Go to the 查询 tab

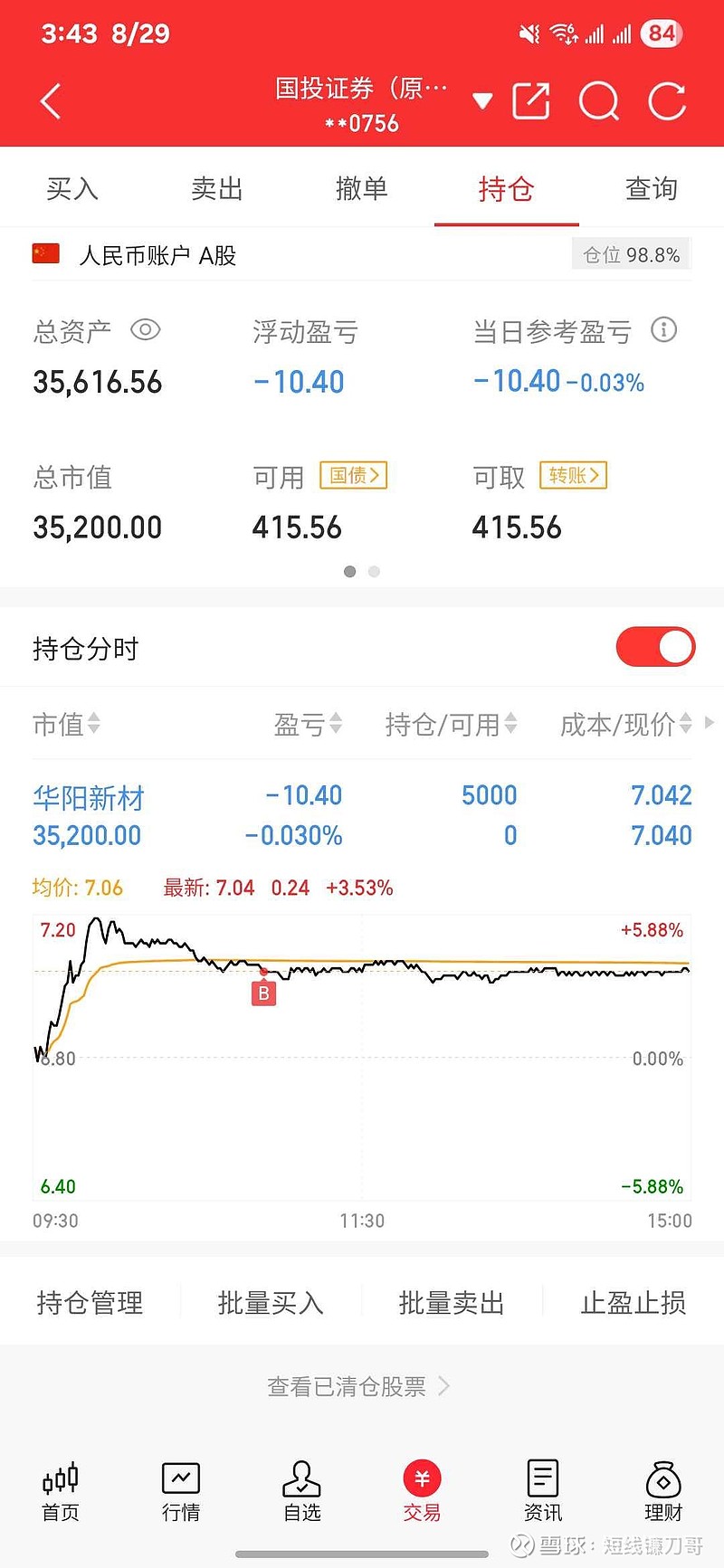(x=651, y=189)
